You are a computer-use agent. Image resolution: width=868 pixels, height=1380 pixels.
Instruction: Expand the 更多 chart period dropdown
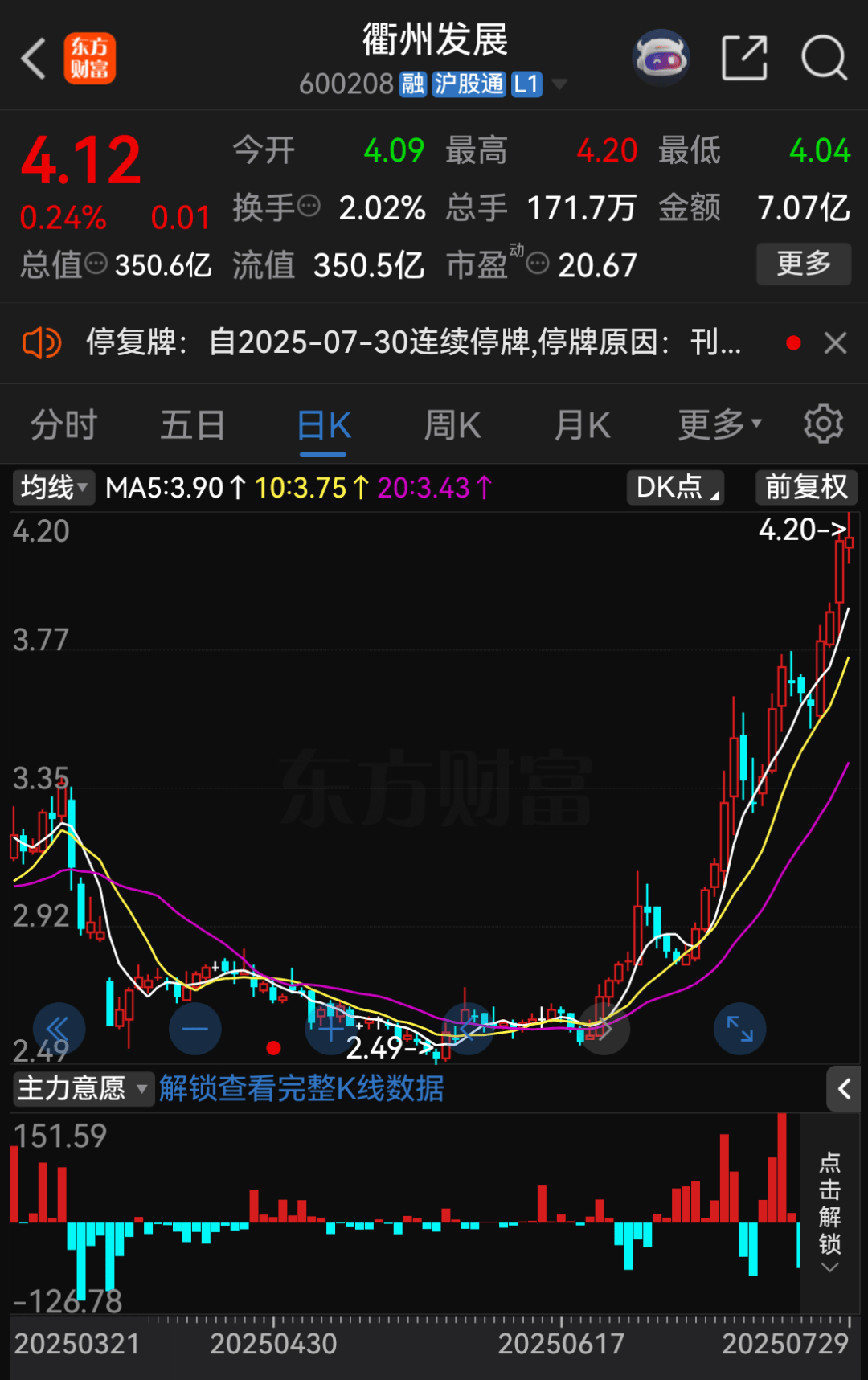point(719,424)
